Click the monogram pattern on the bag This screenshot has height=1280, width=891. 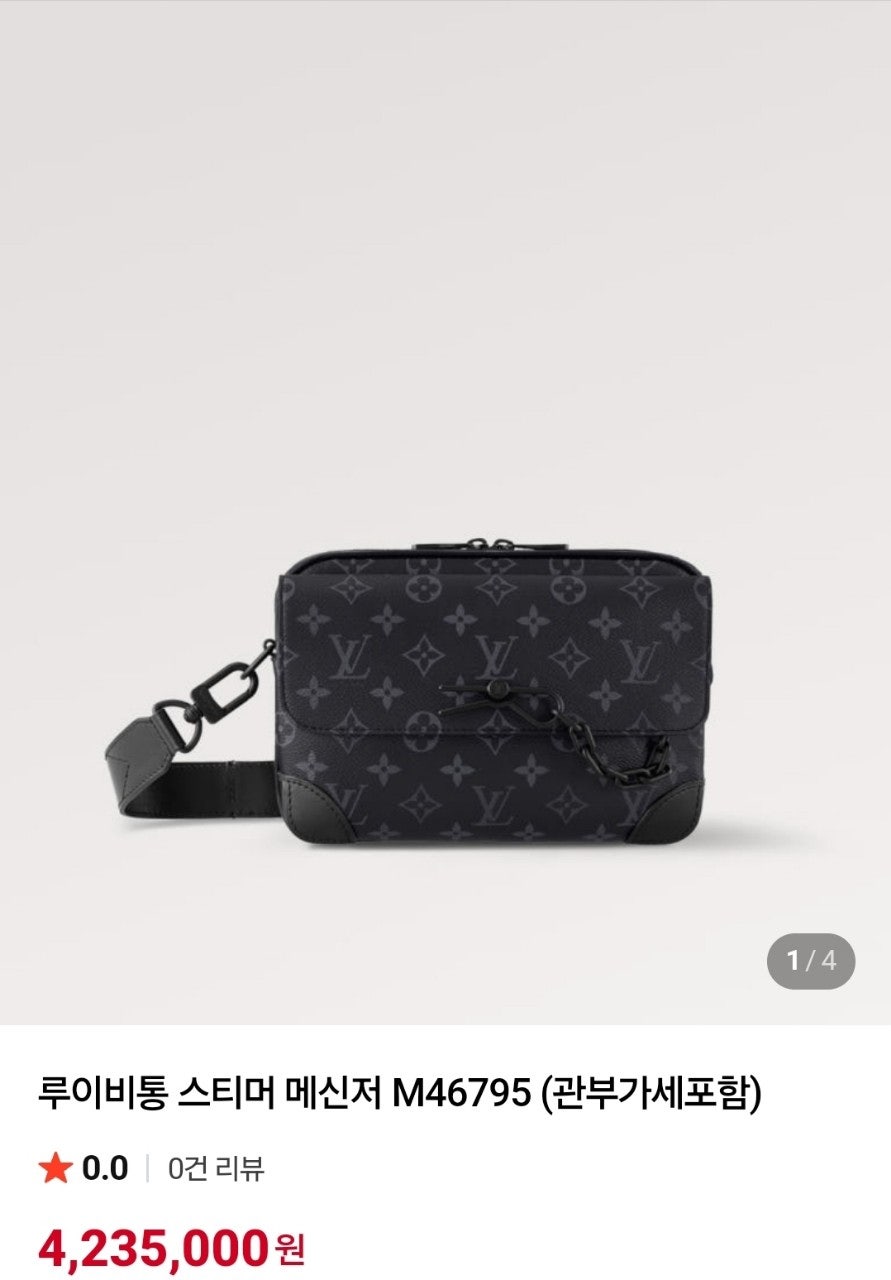coord(400,630)
